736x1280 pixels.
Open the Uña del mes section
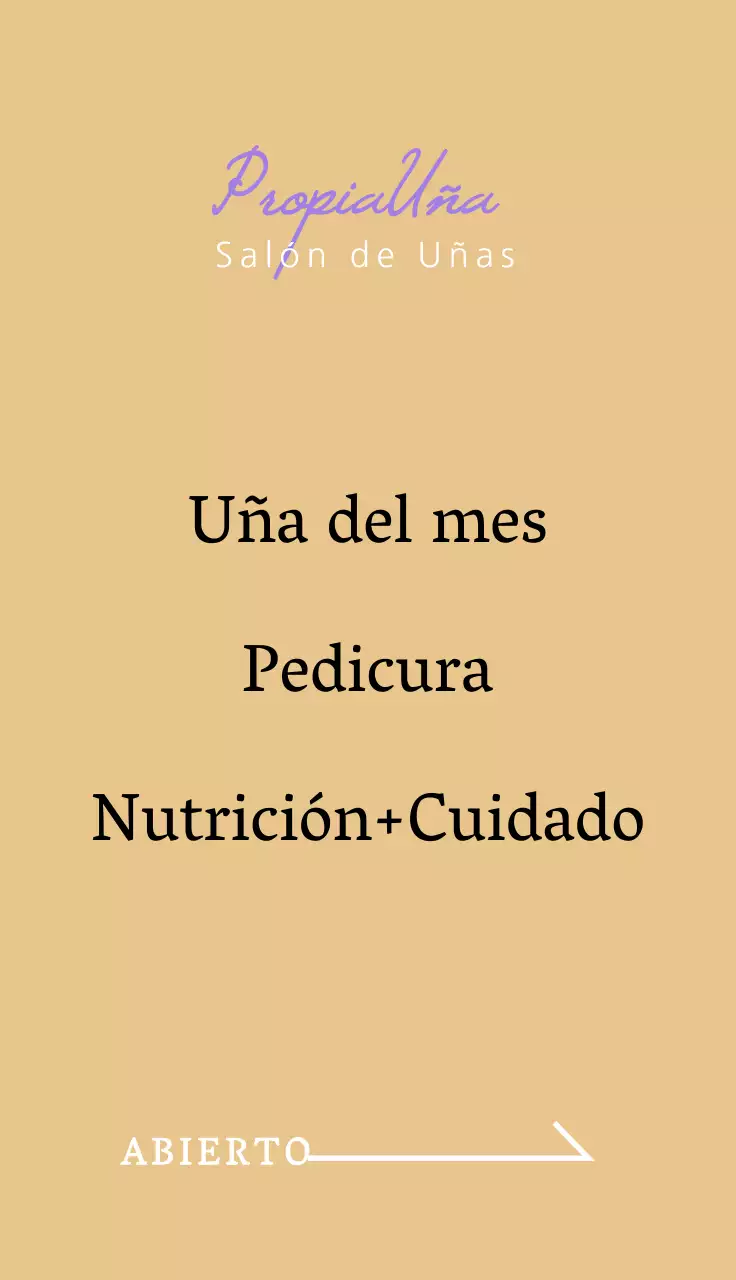[368, 522]
